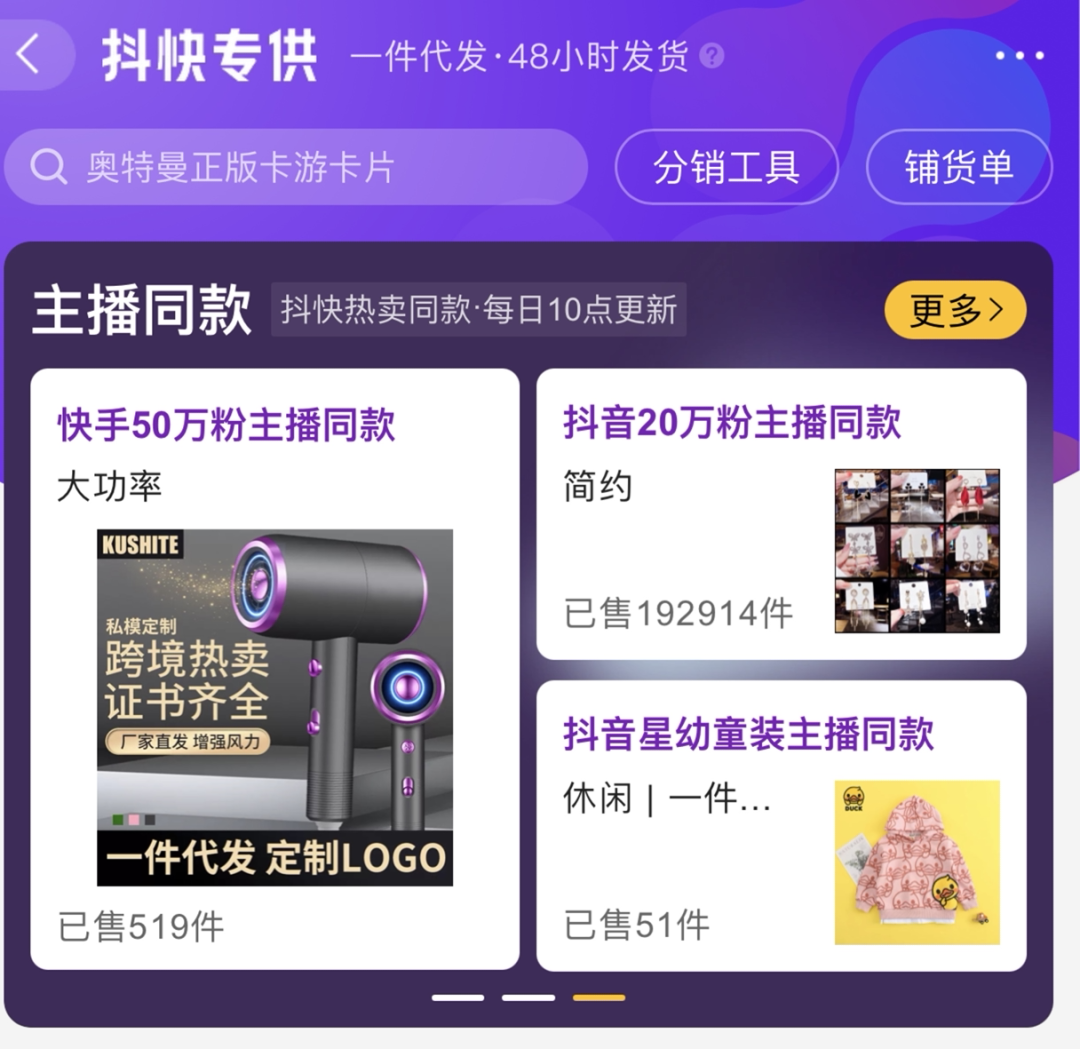Open the three-dot overflow menu
Screen dimensions: 1080x1049
(x=1019, y=56)
